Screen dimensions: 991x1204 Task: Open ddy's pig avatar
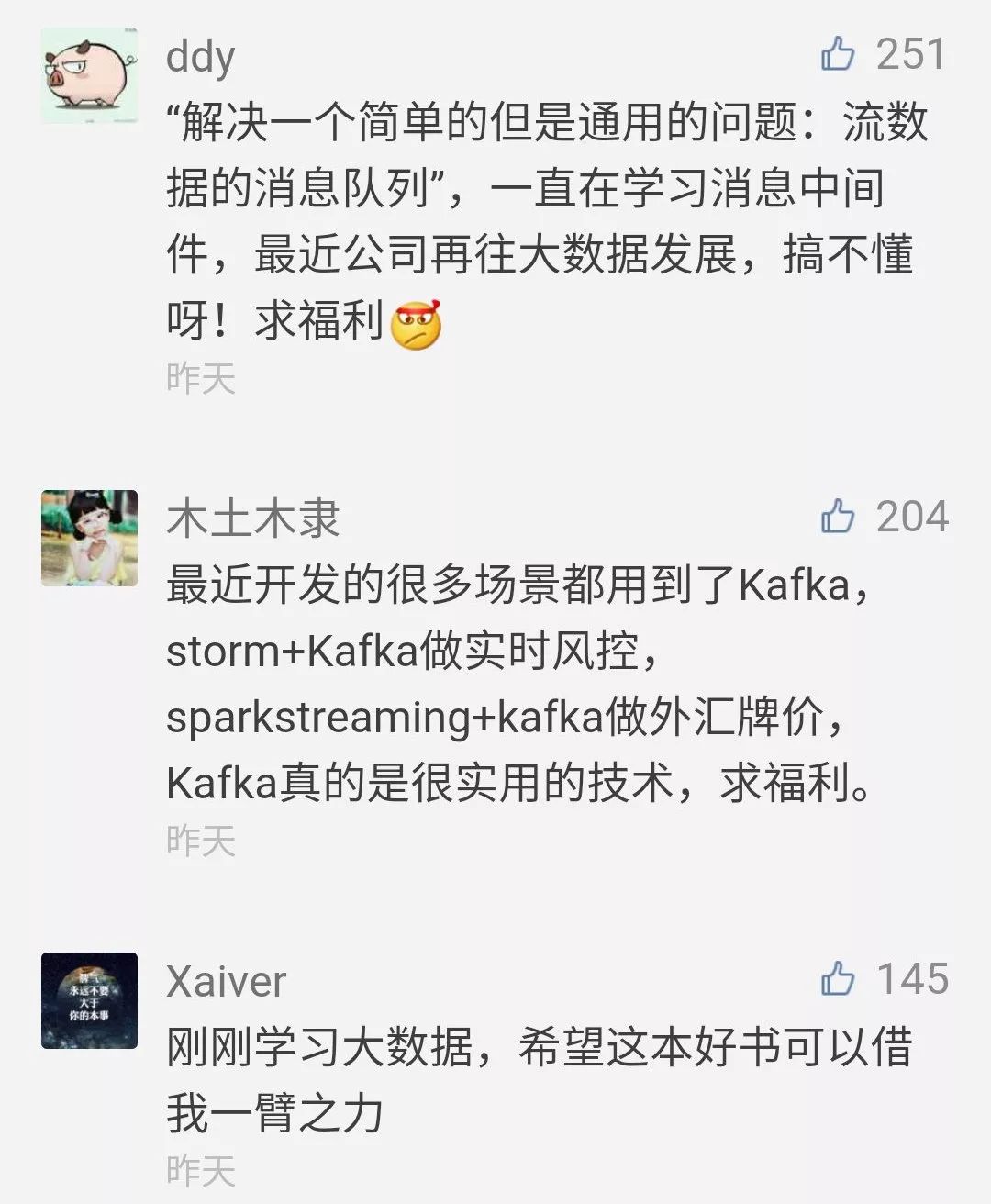[x=89, y=76]
